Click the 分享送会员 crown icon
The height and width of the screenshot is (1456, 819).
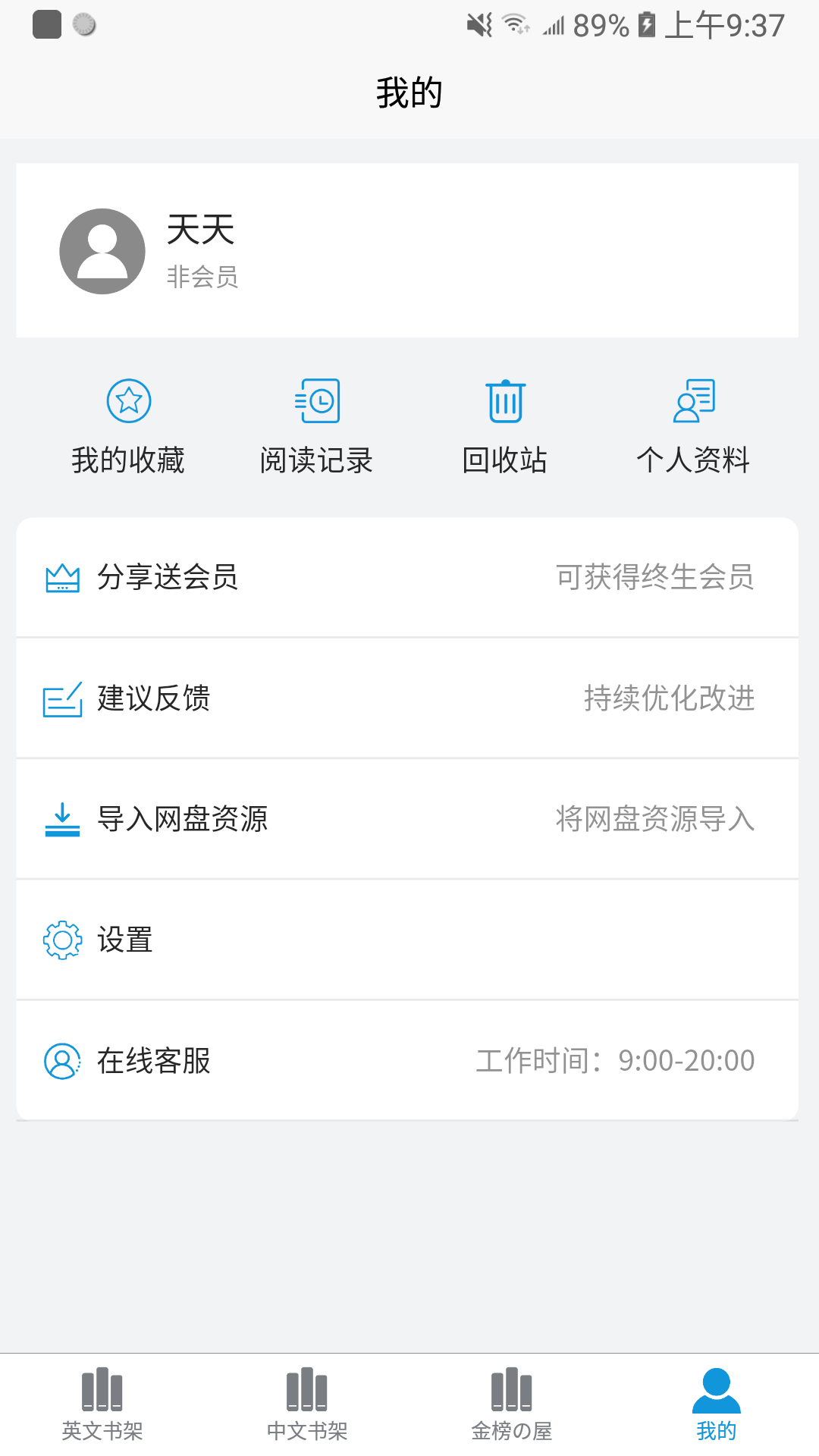[63, 578]
